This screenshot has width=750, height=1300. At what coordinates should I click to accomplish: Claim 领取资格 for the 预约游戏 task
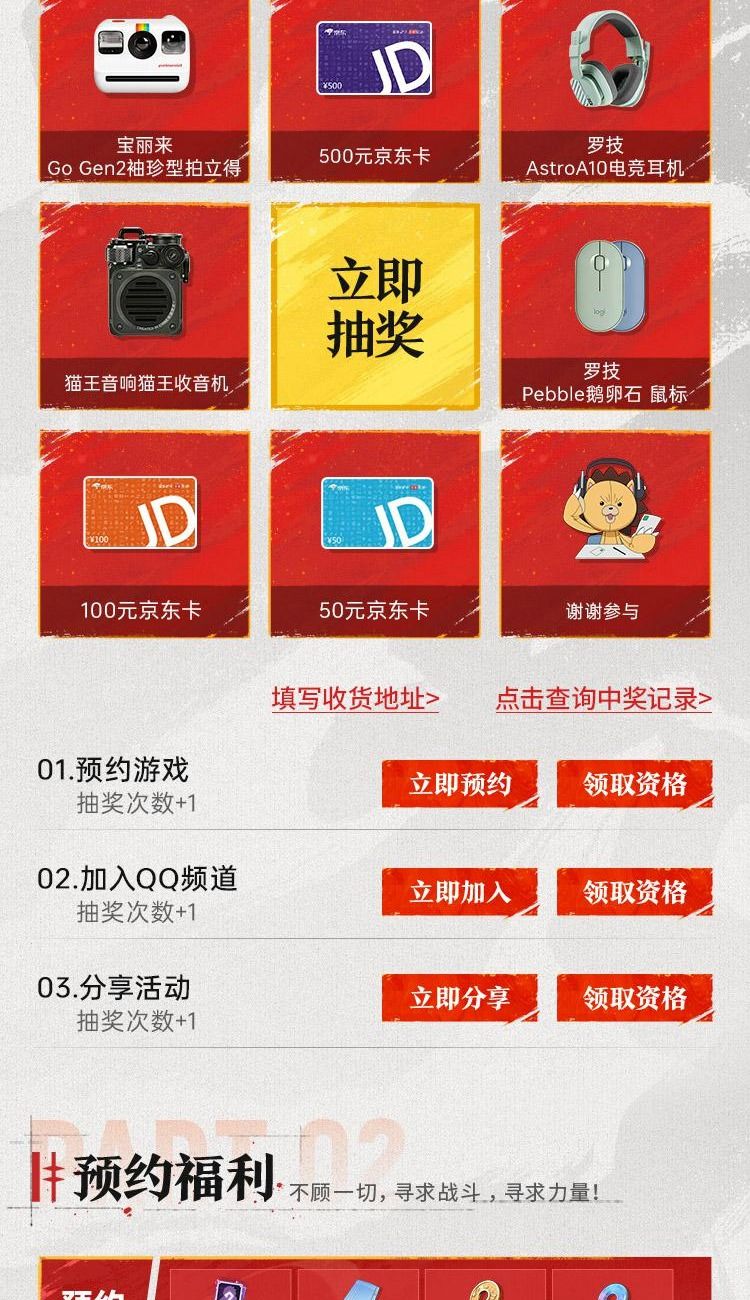635,784
